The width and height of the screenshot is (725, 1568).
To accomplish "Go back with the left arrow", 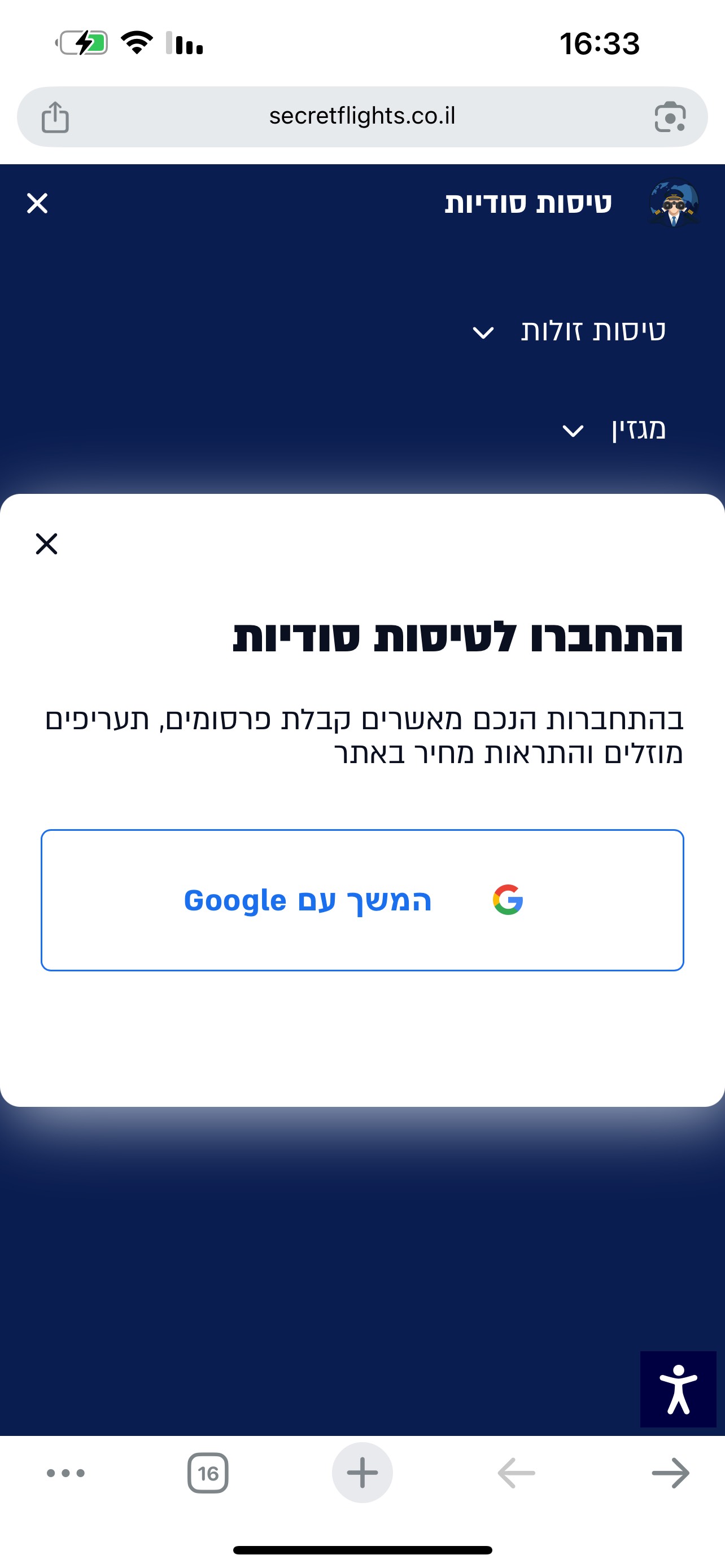I will coord(516,1473).
